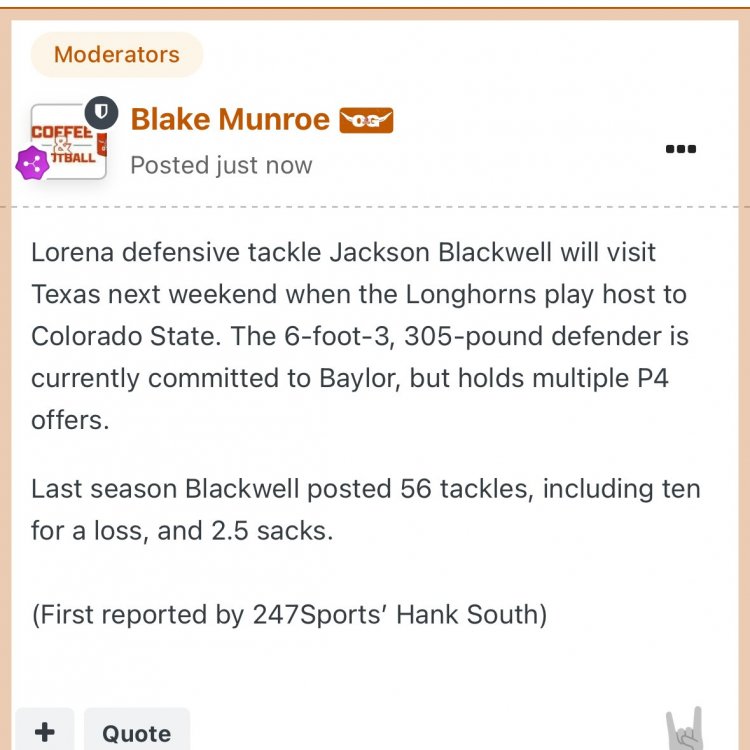The height and width of the screenshot is (750, 750).
Task: Quote this post in a reply
Action: point(136,733)
